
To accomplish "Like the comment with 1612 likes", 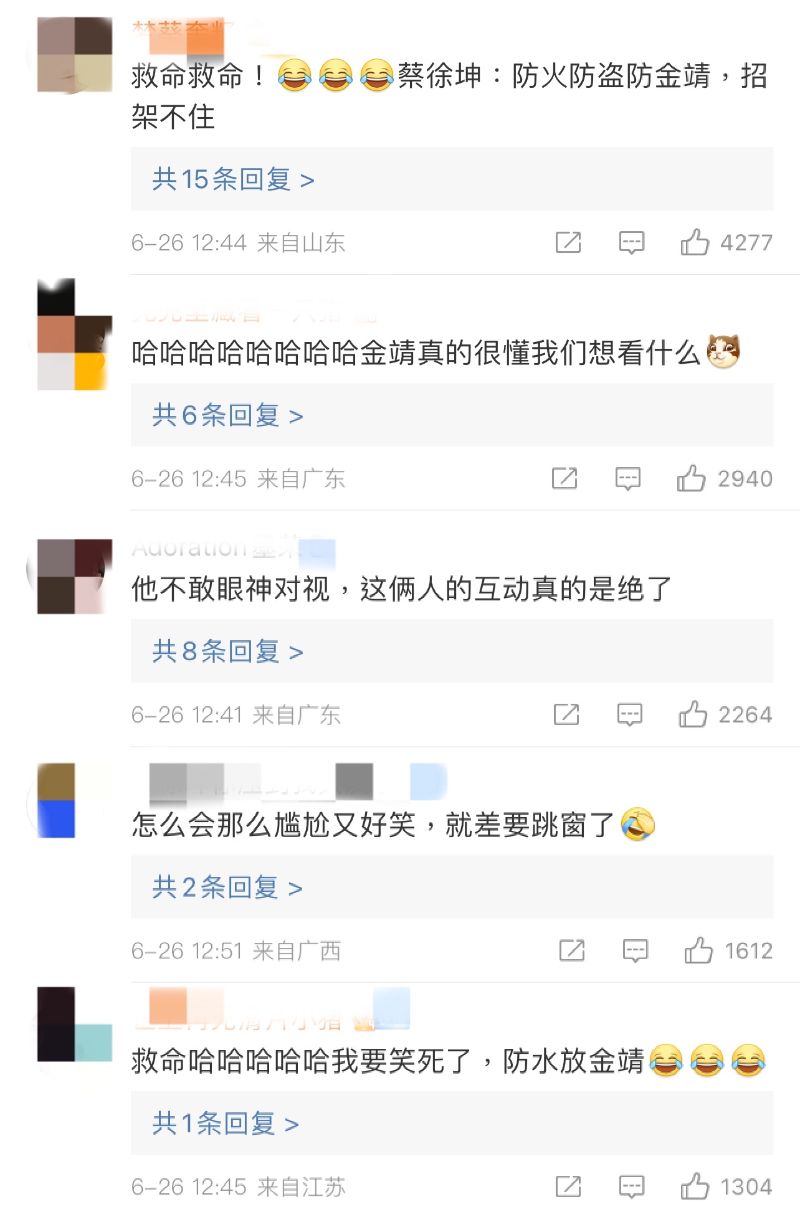I will pyautogui.click(x=698, y=950).
